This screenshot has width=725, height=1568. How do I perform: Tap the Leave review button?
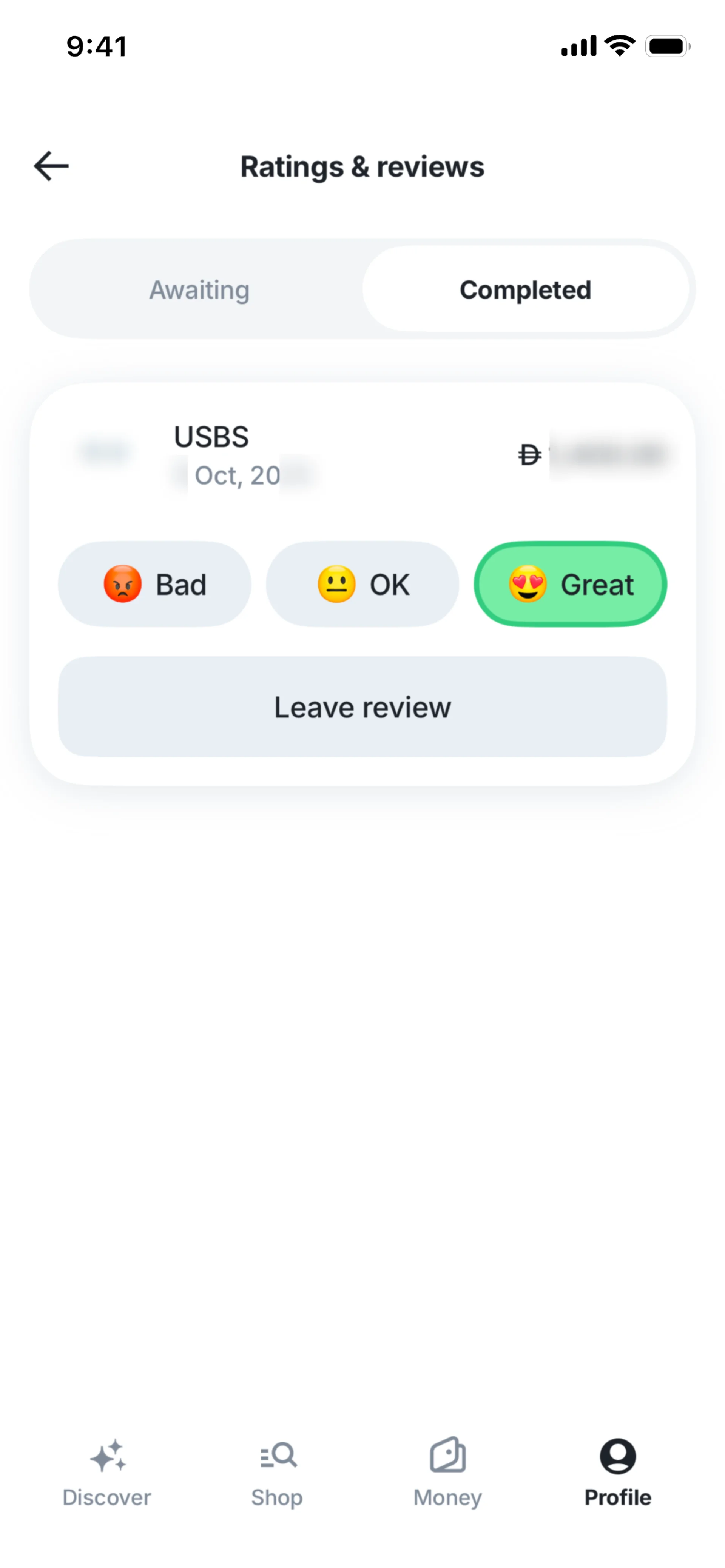coord(362,707)
